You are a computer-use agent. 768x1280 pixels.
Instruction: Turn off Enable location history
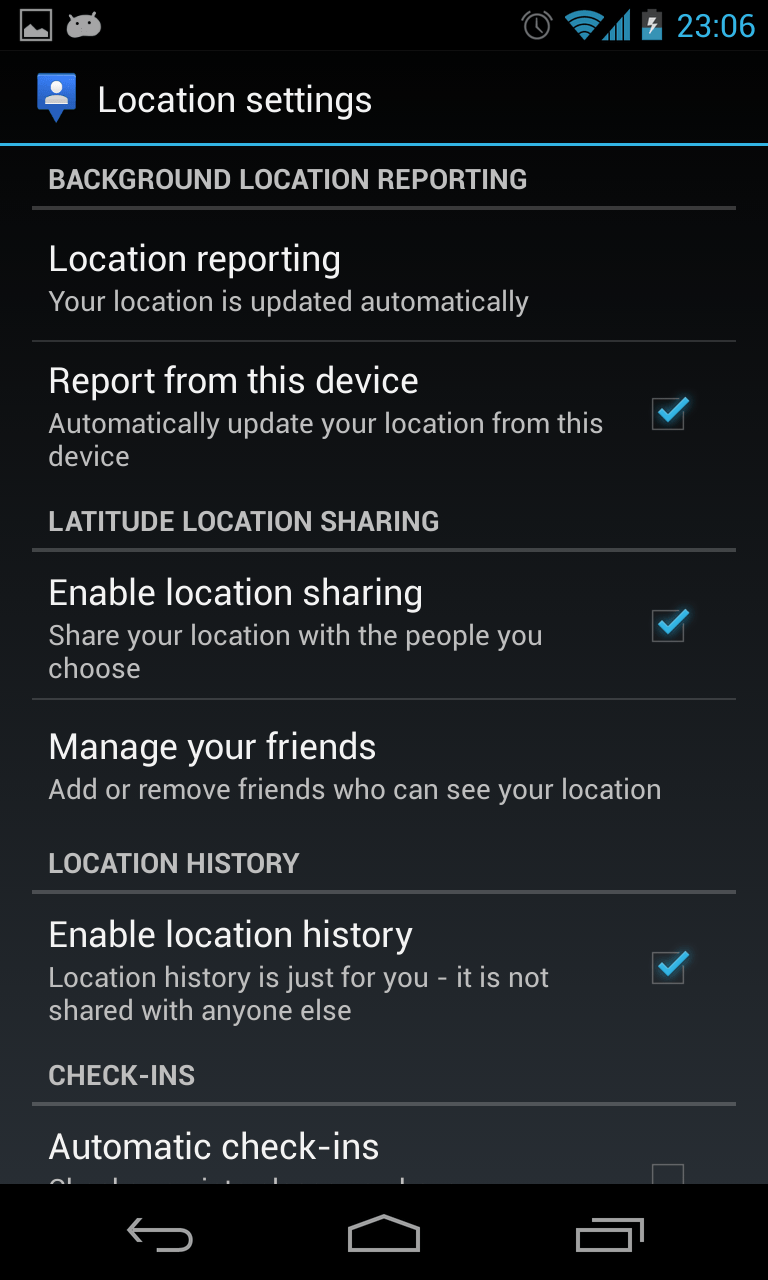click(668, 967)
